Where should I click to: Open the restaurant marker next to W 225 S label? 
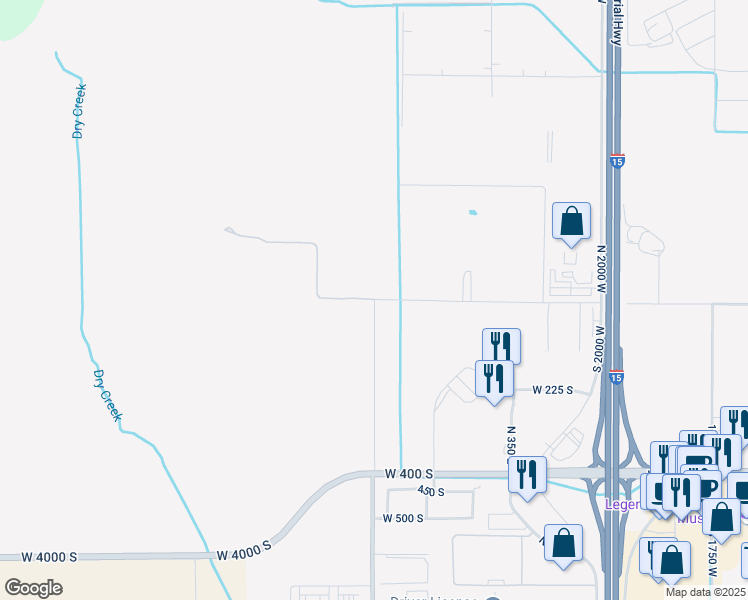(x=494, y=379)
